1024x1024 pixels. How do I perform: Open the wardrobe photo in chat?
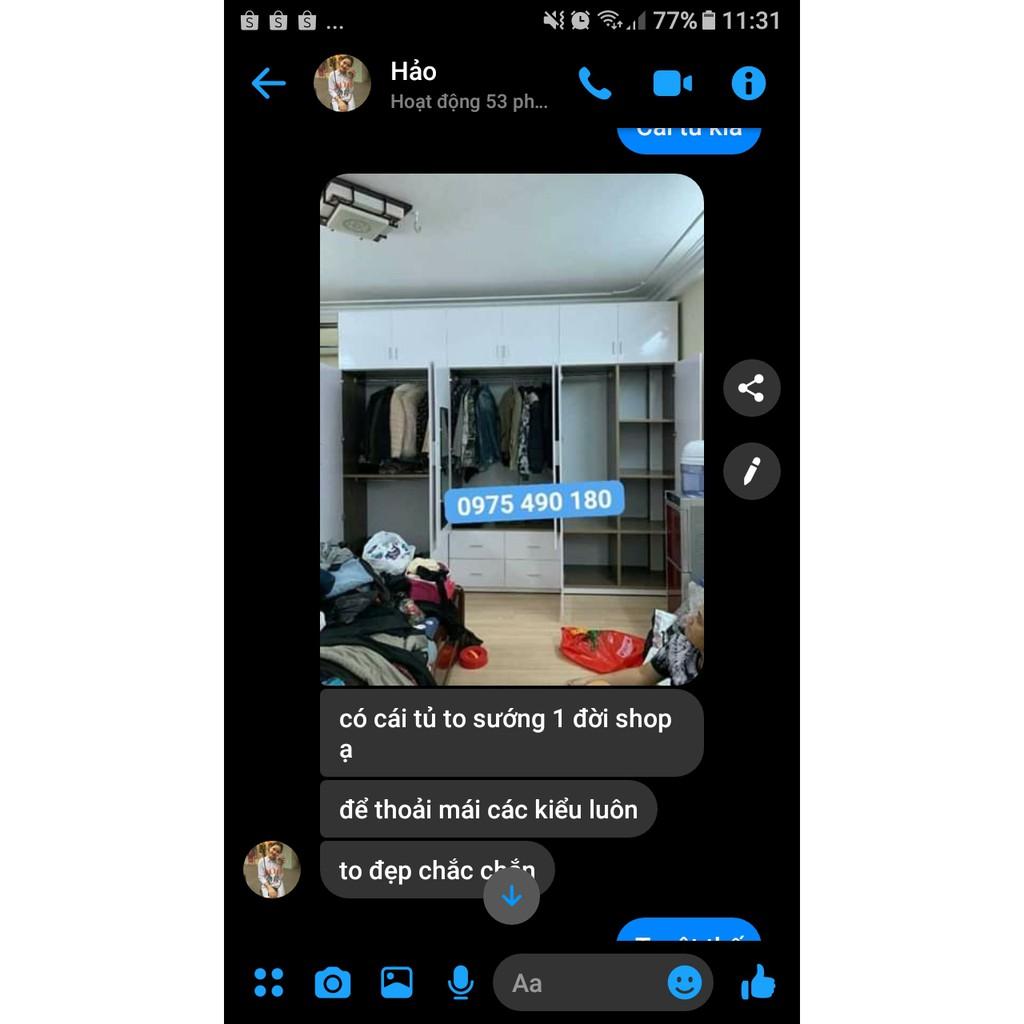511,429
